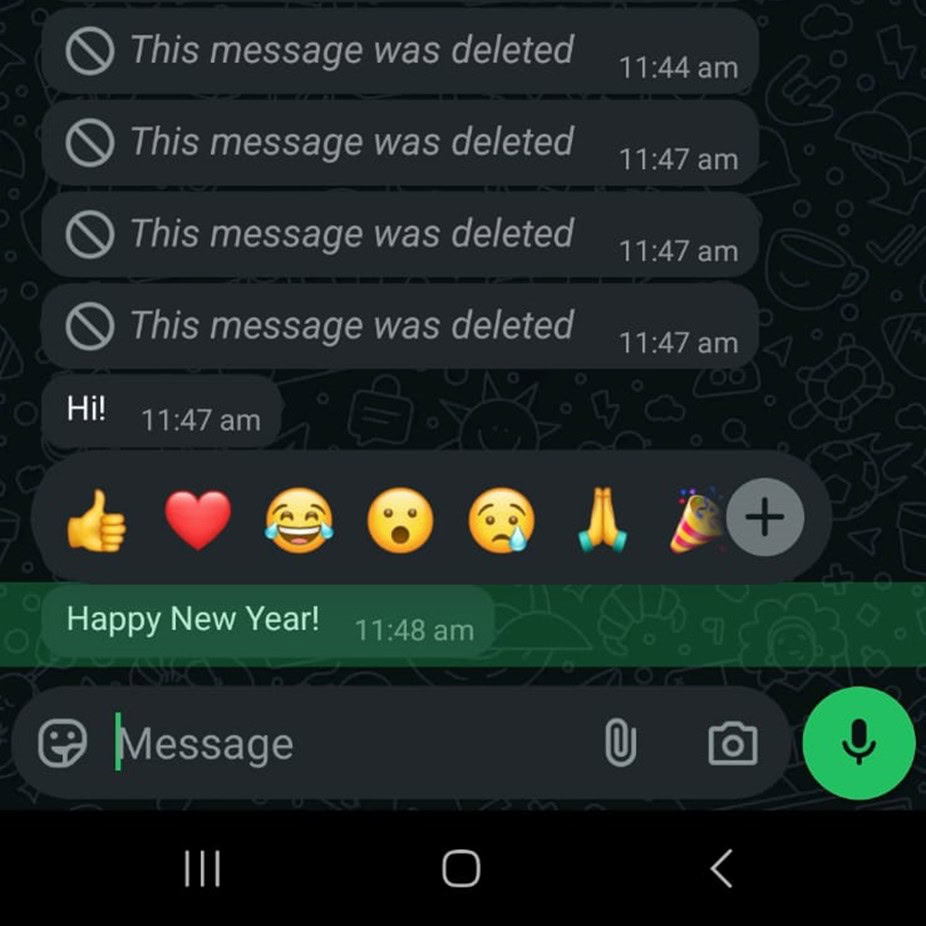Tap the green microphone voice button
Screen dimensions: 926x926
pos(858,743)
